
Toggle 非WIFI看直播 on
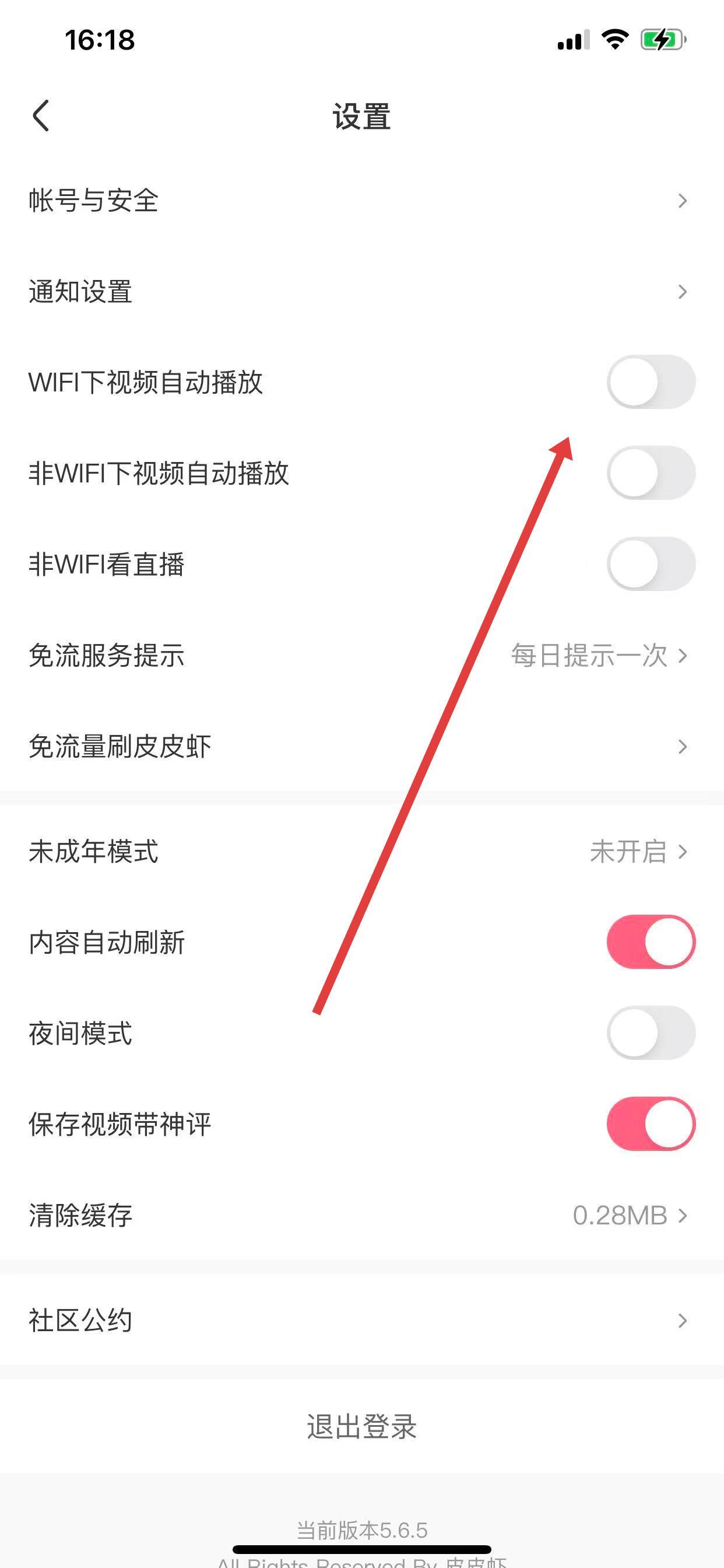pos(651,563)
